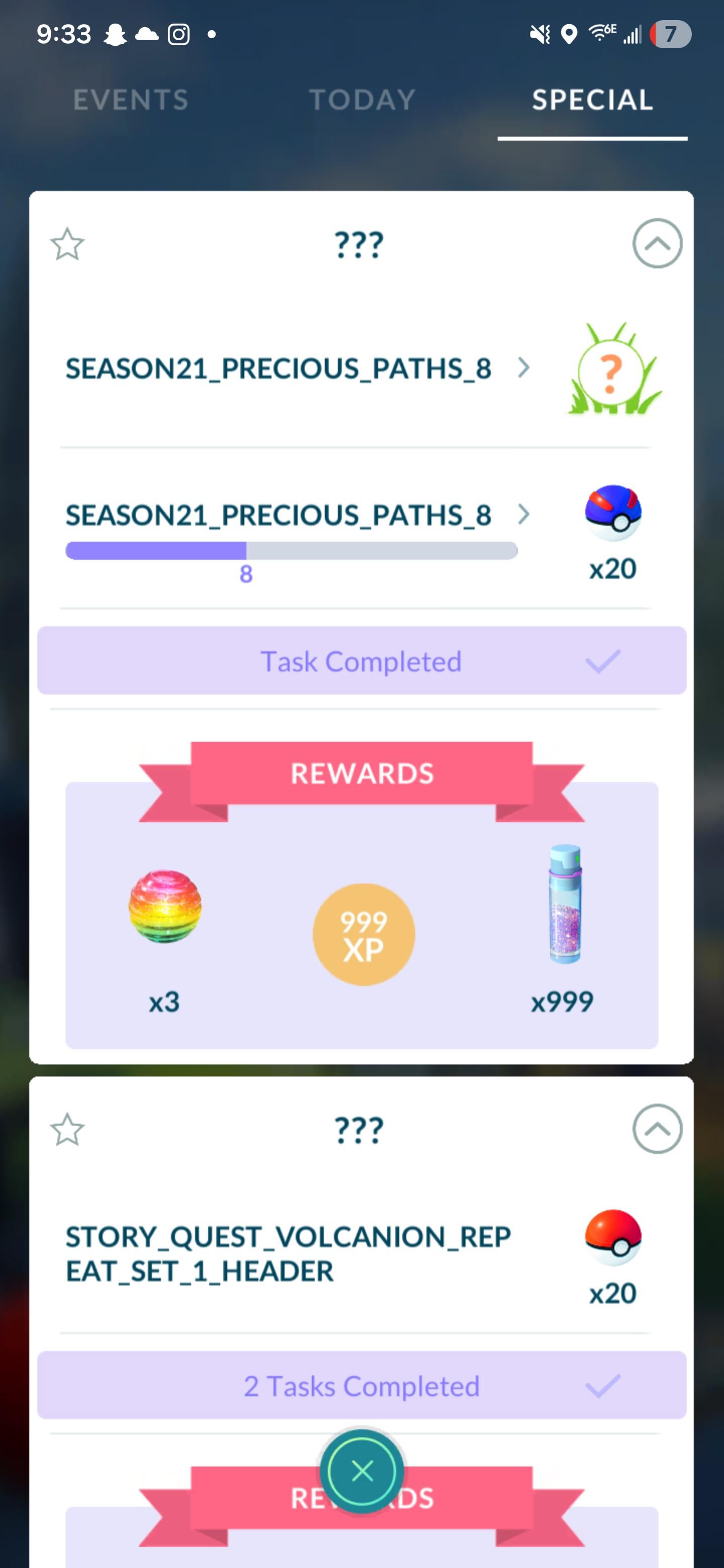Viewport: 724px width, 1568px height.
Task: Switch to the Today tab
Action: click(361, 100)
